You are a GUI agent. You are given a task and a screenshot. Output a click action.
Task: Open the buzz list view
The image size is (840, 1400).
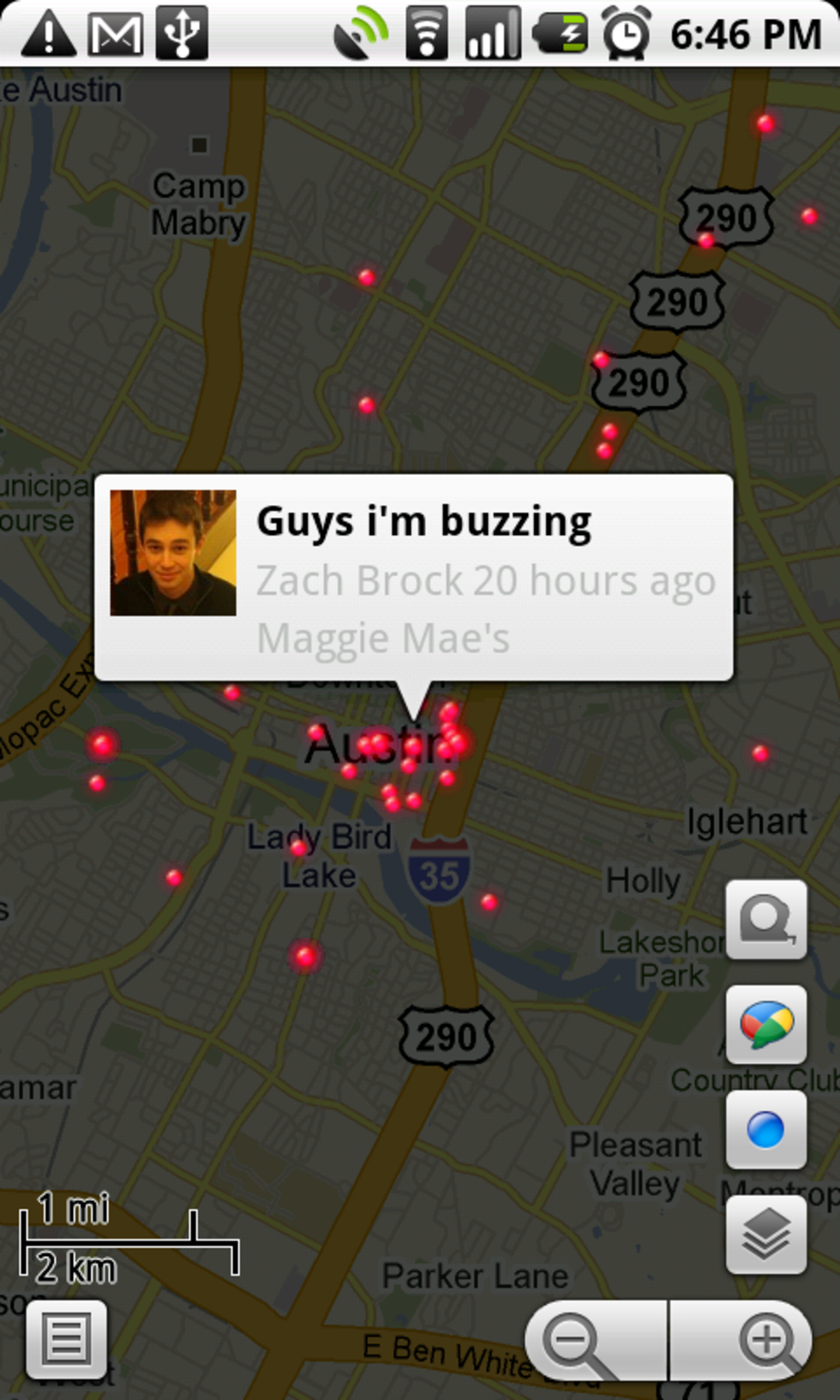(x=66, y=1340)
